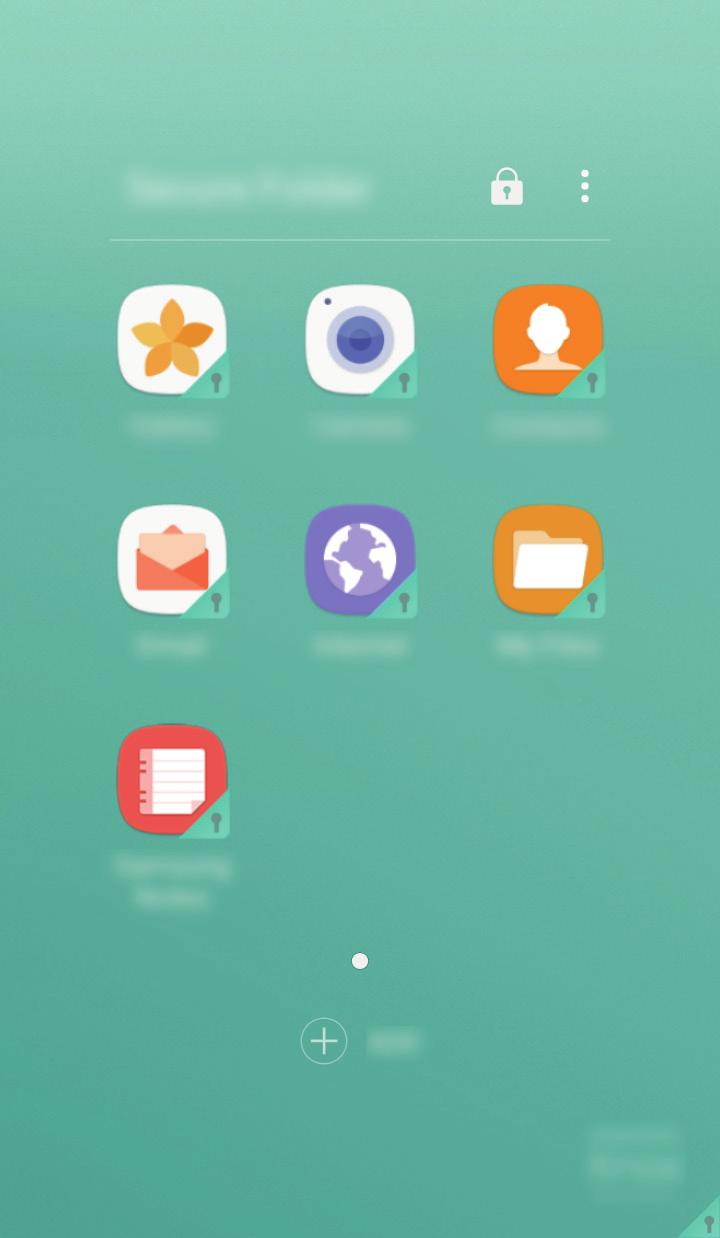The width and height of the screenshot is (720, 1238).
Task: Launch the Camera app
Action: [360, 341]
